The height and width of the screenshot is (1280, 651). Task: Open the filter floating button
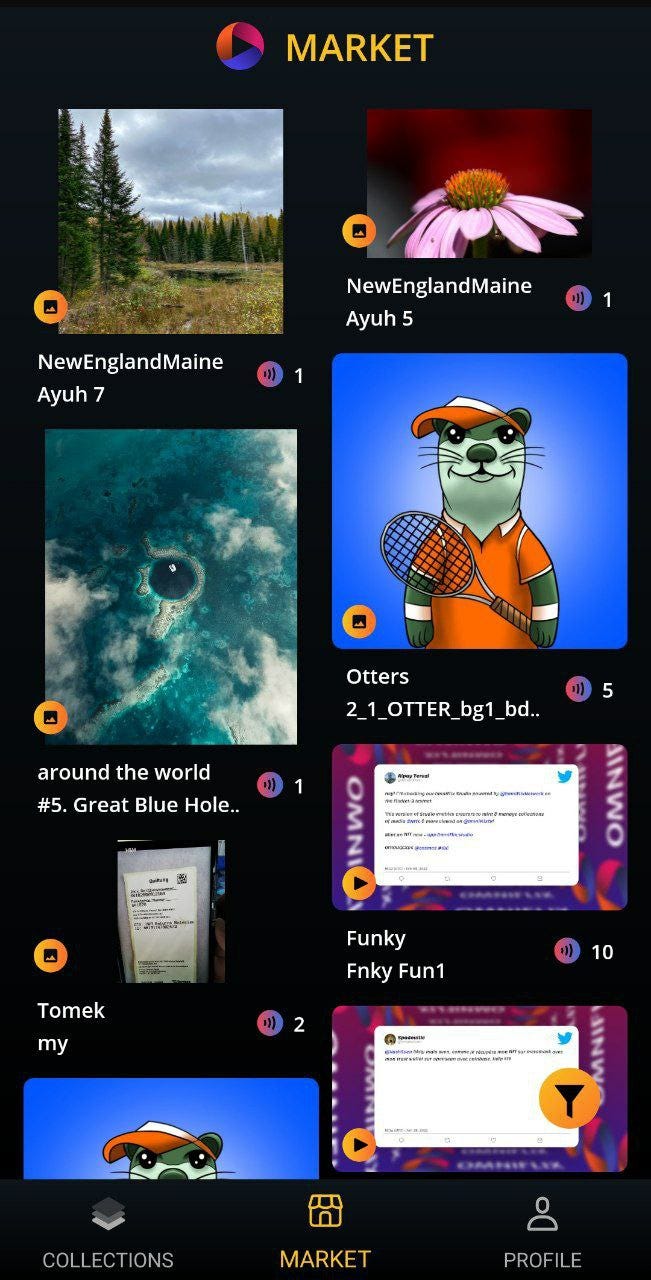pyautogui.click(x=569, y=1099)
